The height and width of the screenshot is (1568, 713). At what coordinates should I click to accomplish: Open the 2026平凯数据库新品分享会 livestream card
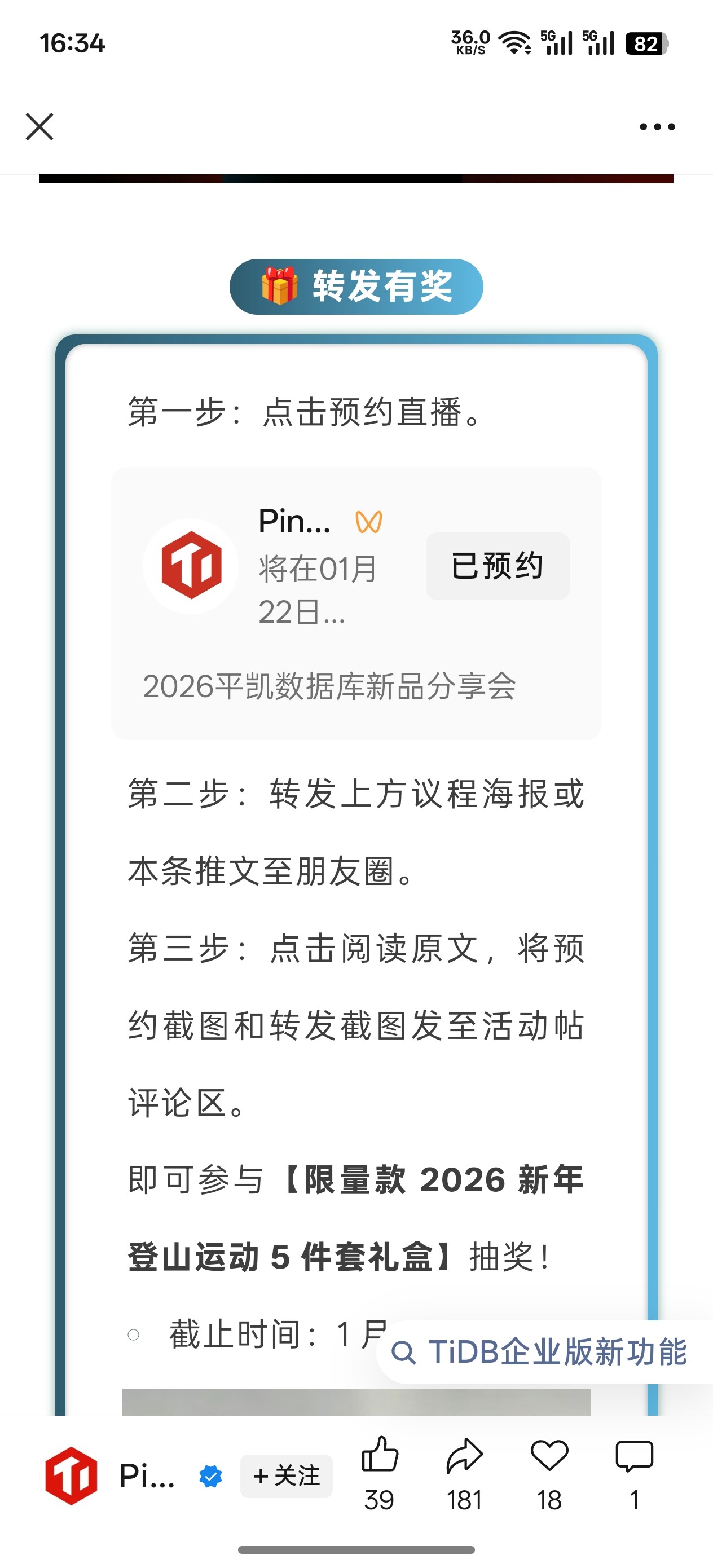329,686
